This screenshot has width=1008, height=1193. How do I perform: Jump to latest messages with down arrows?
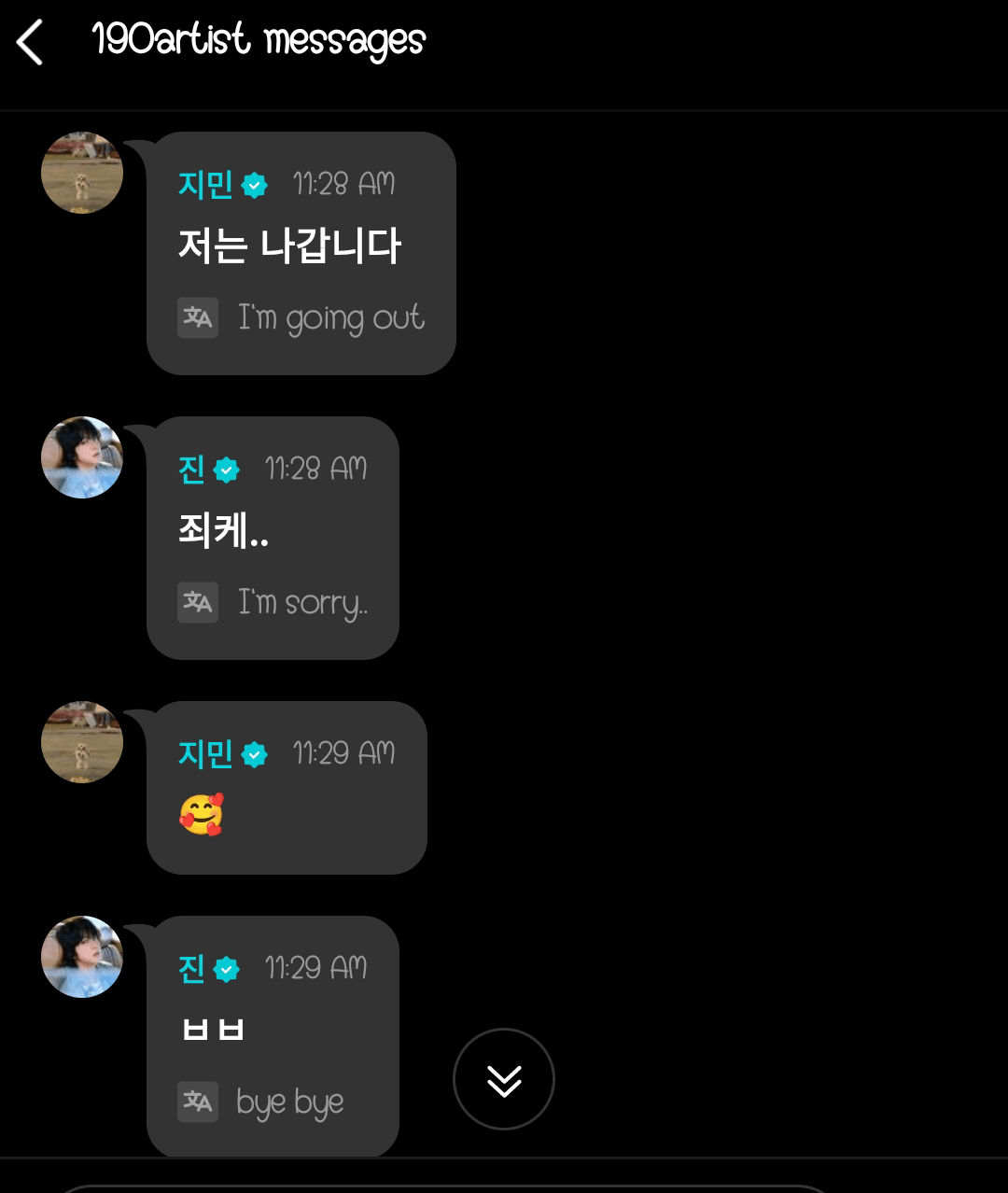click(504, 1079)
